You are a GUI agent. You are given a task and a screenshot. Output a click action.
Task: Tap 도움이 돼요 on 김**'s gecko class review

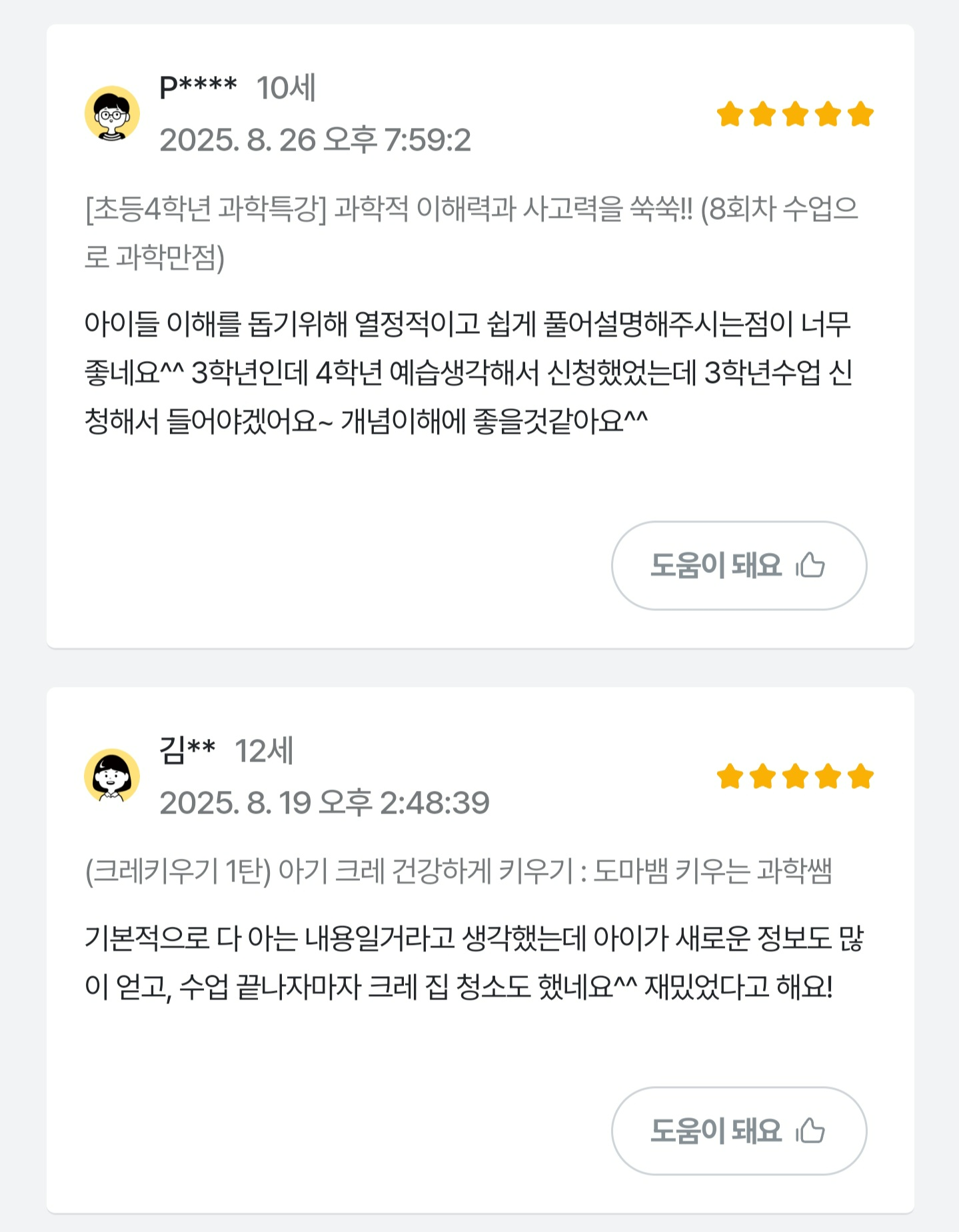[x=738, y=1131]
